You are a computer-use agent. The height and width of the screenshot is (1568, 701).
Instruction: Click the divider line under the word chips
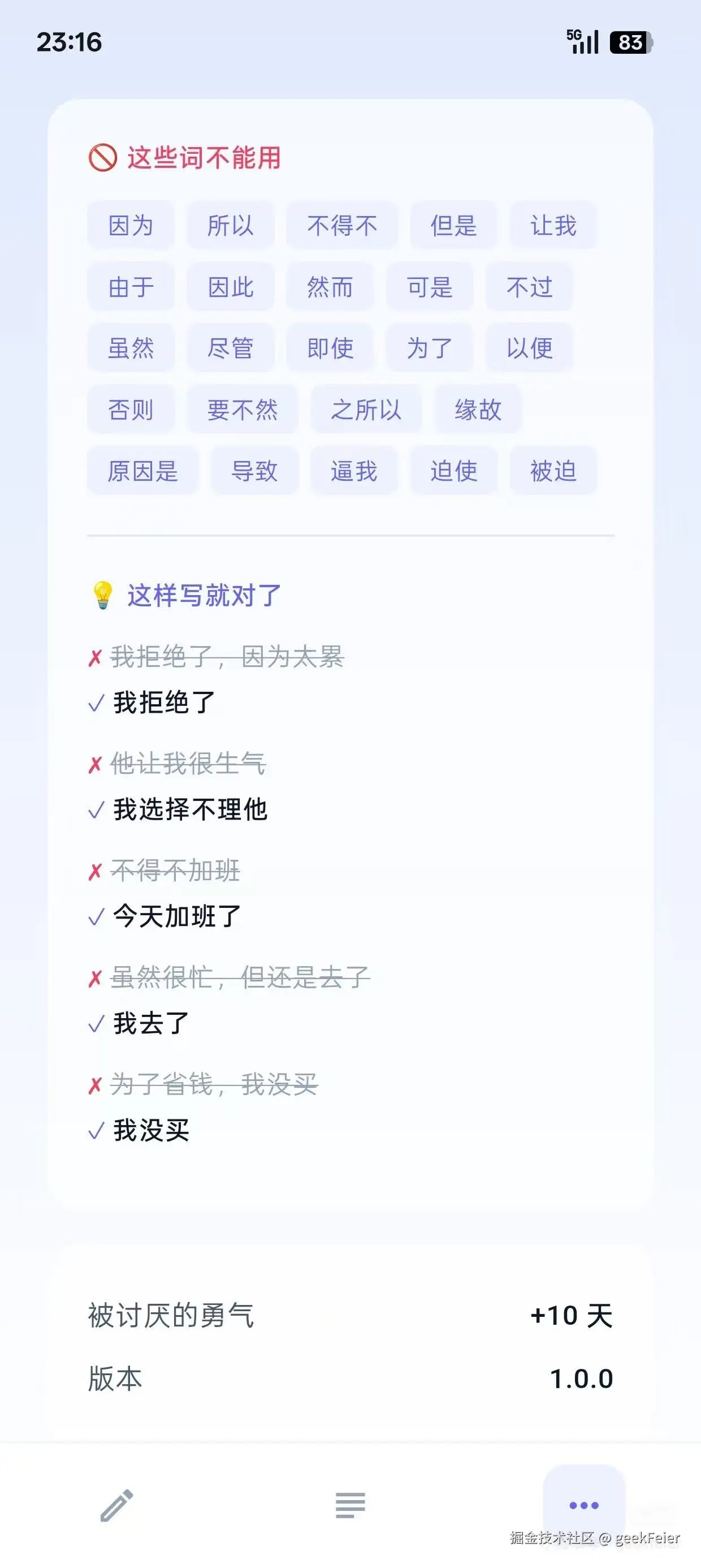350,536
